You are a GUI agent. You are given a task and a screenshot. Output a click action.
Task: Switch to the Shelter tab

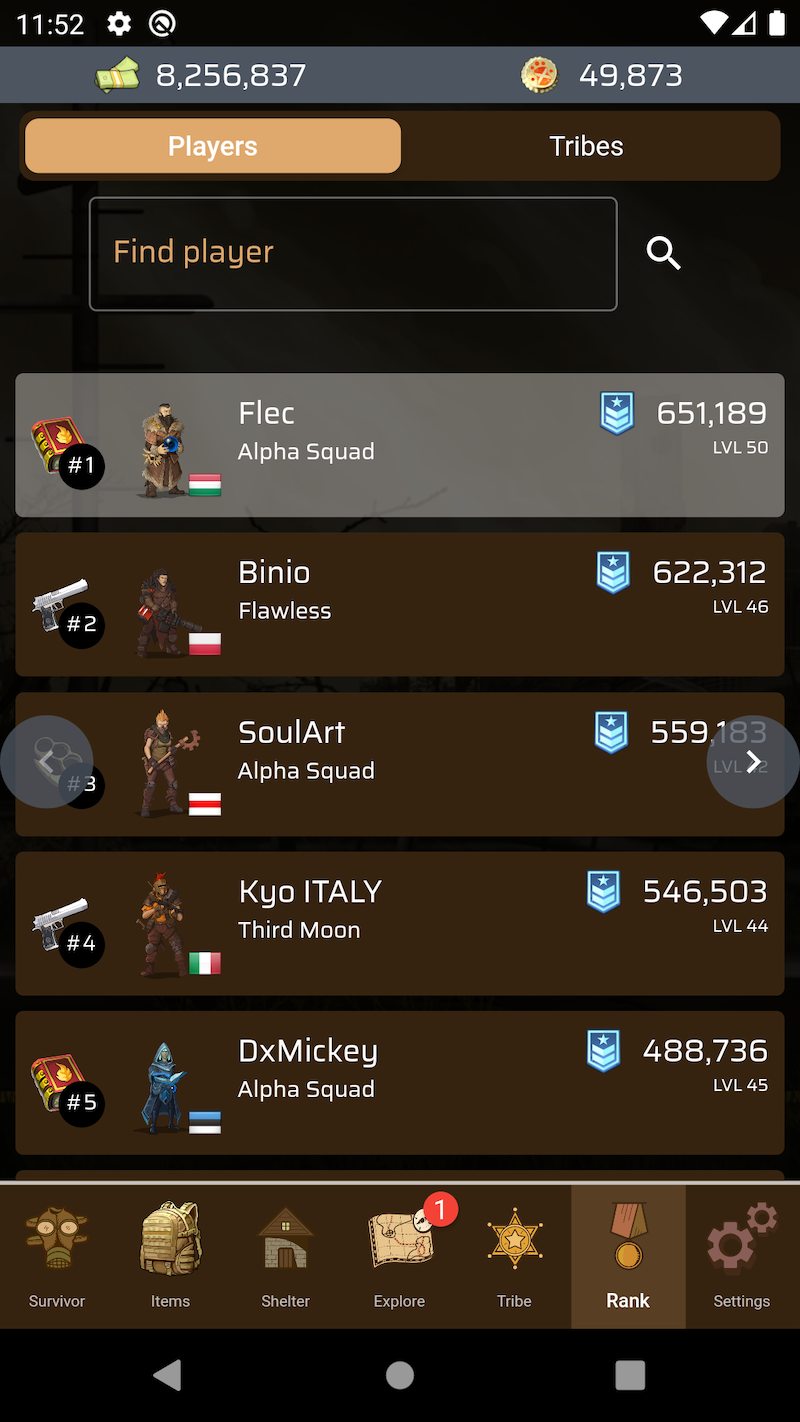(285, 1257)
